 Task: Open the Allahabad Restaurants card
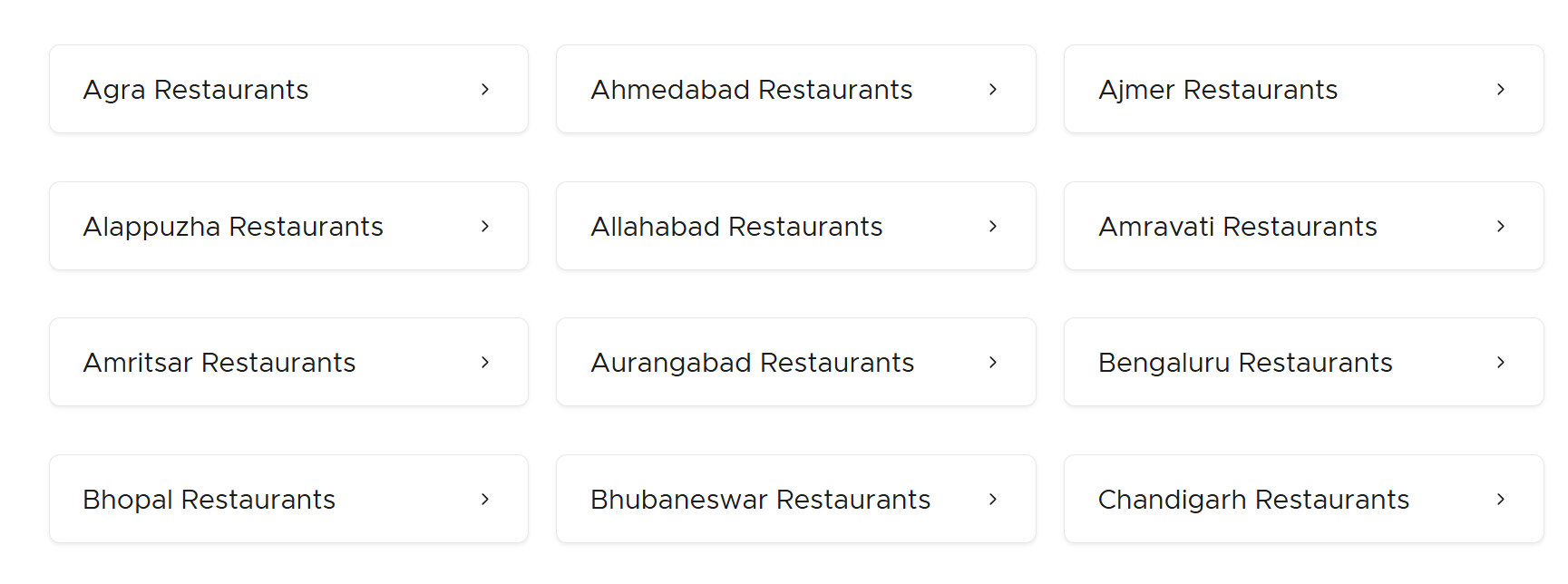(x=795, y=226)
